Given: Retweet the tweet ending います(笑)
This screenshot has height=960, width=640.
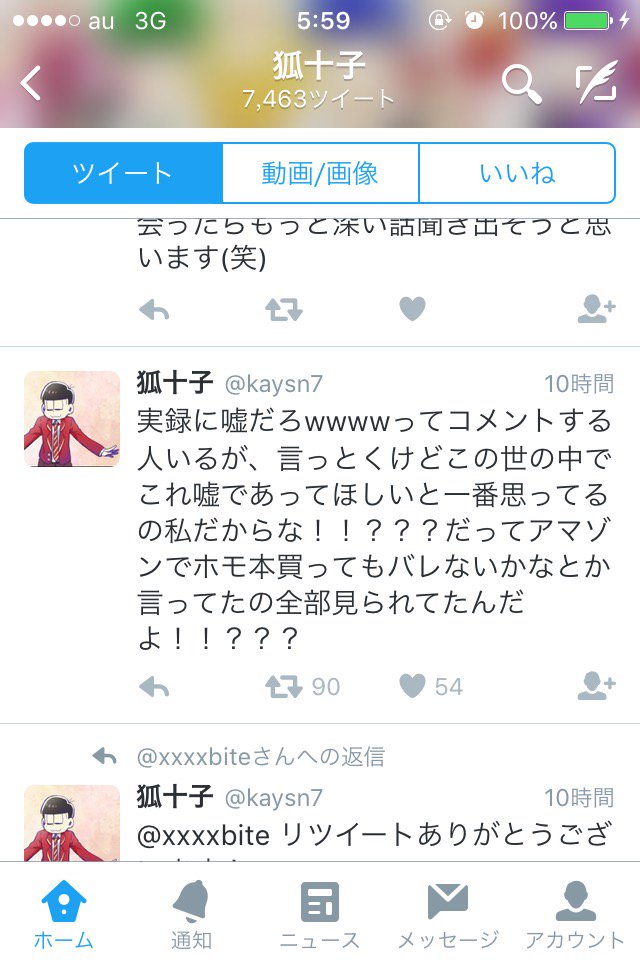Looking at the screenshot, I should tap(284, 310).
